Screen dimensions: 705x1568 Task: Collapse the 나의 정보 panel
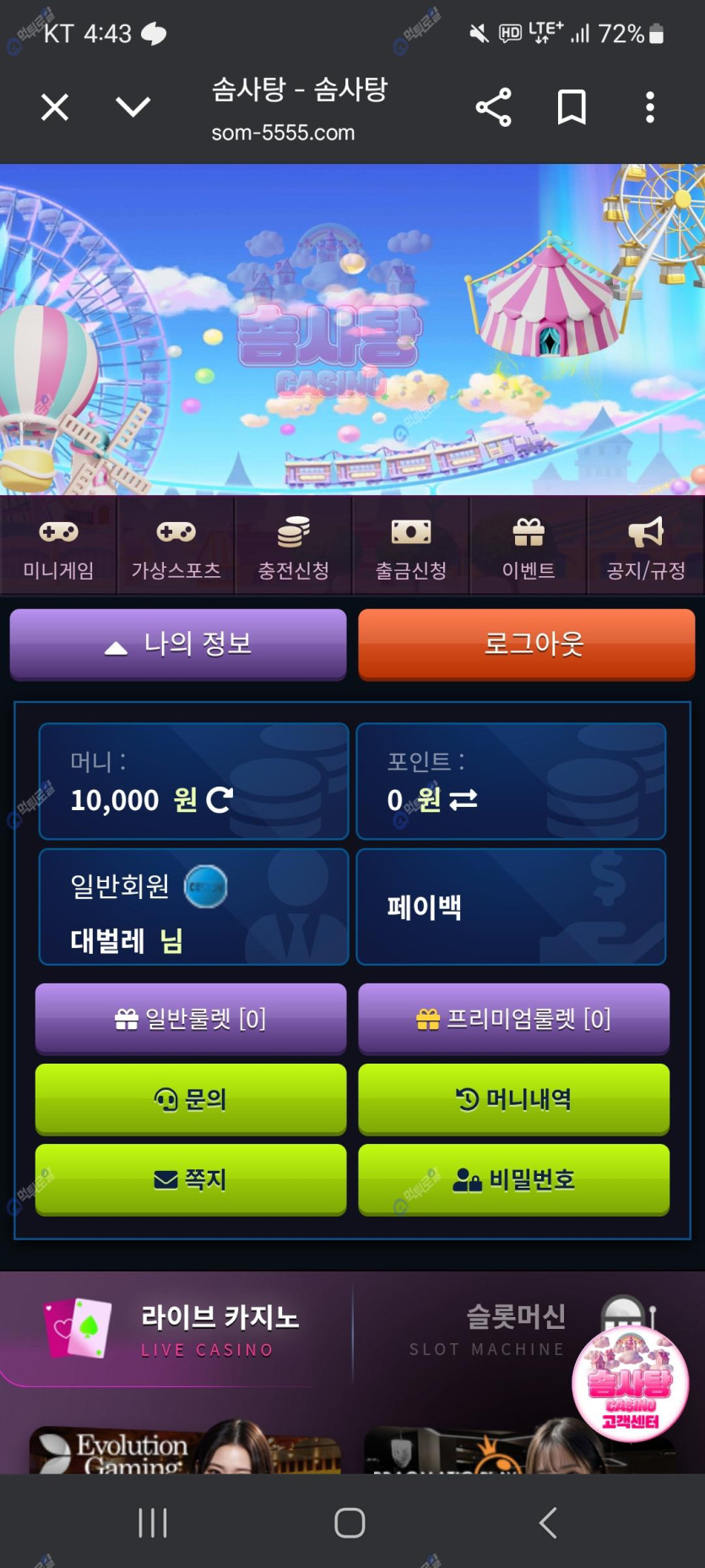(x=178, y=645)
